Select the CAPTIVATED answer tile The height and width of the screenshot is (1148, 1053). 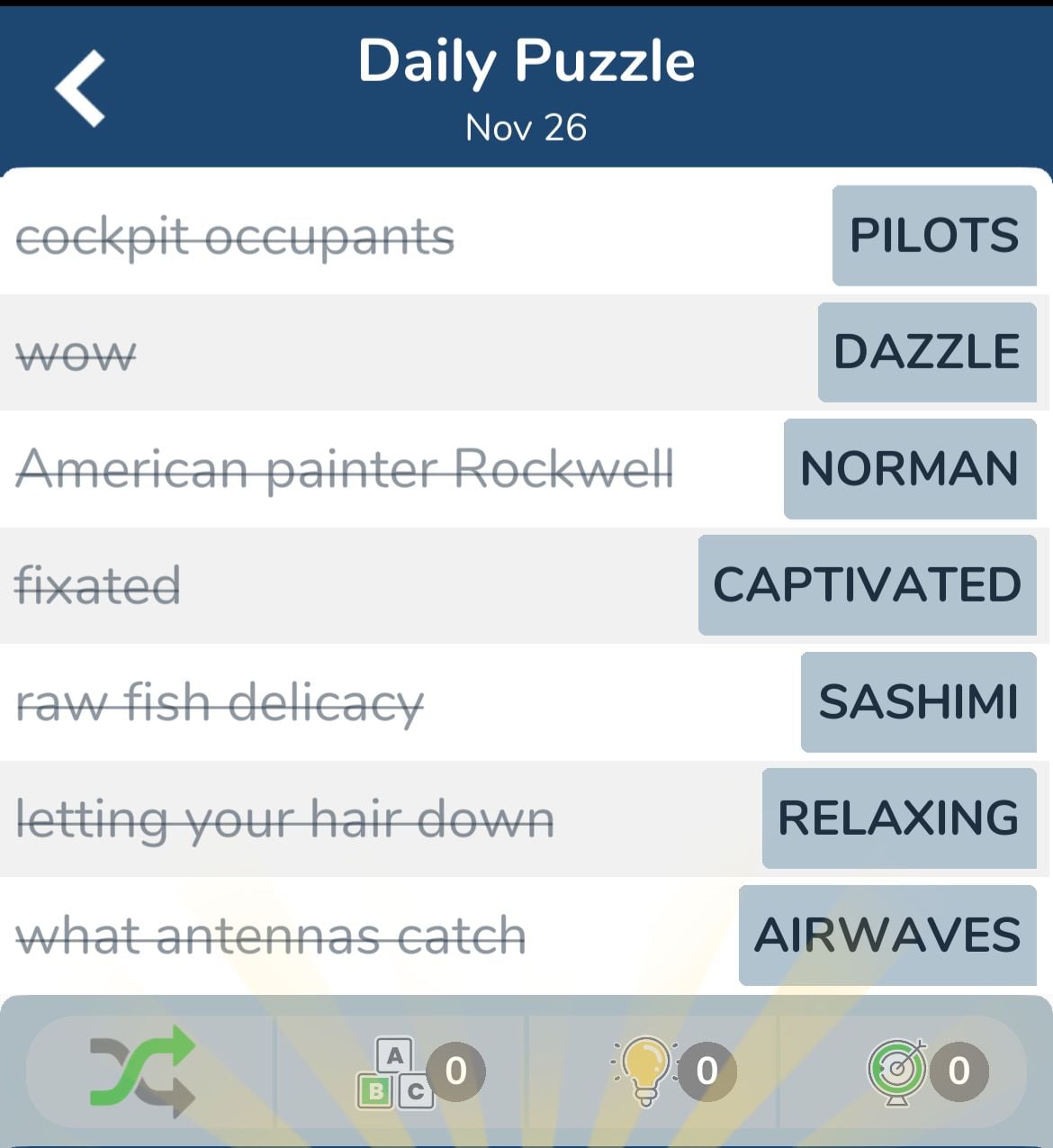pos(867,585)
